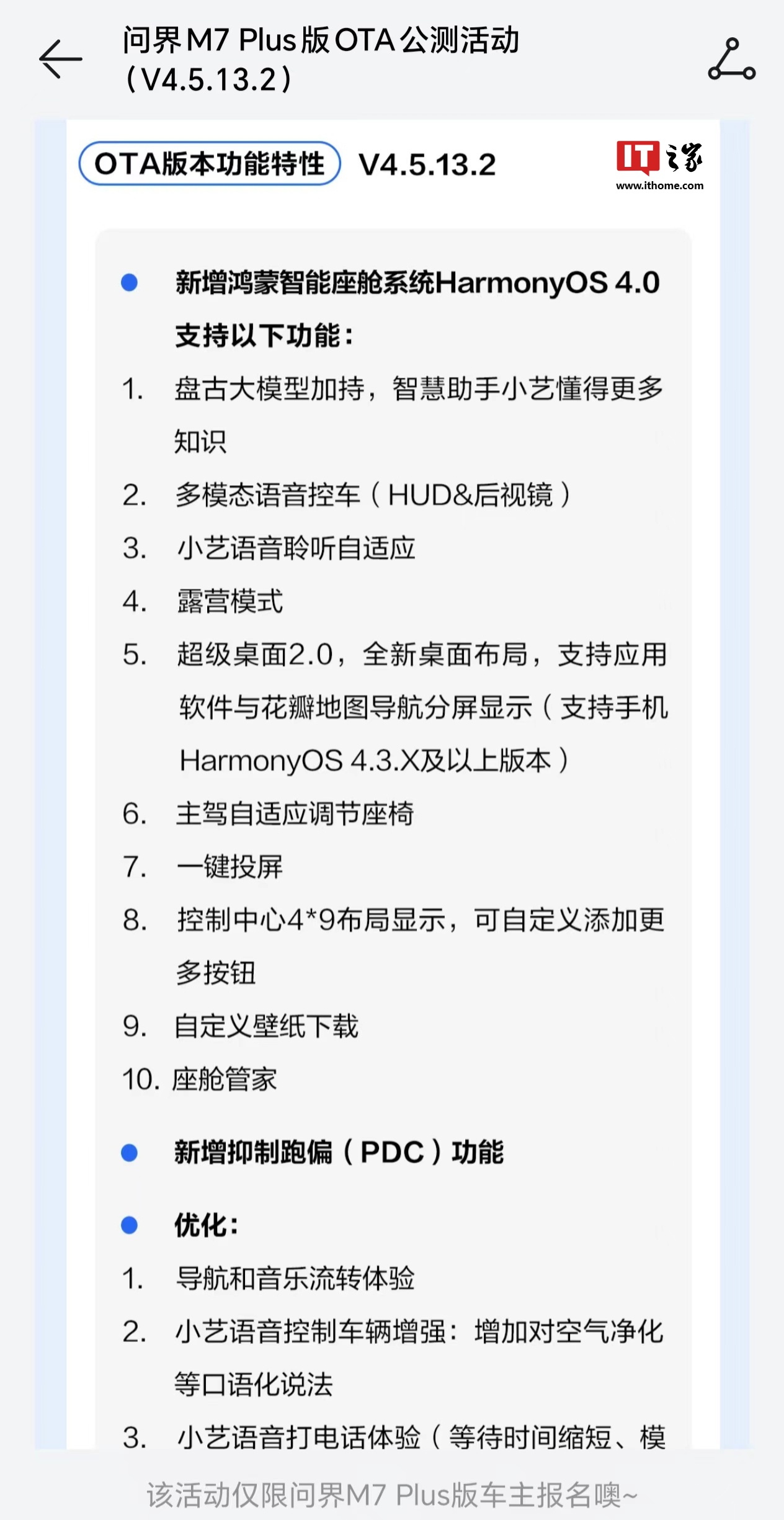
Task: Share this OTA activity page
Action: click(732, 60)
